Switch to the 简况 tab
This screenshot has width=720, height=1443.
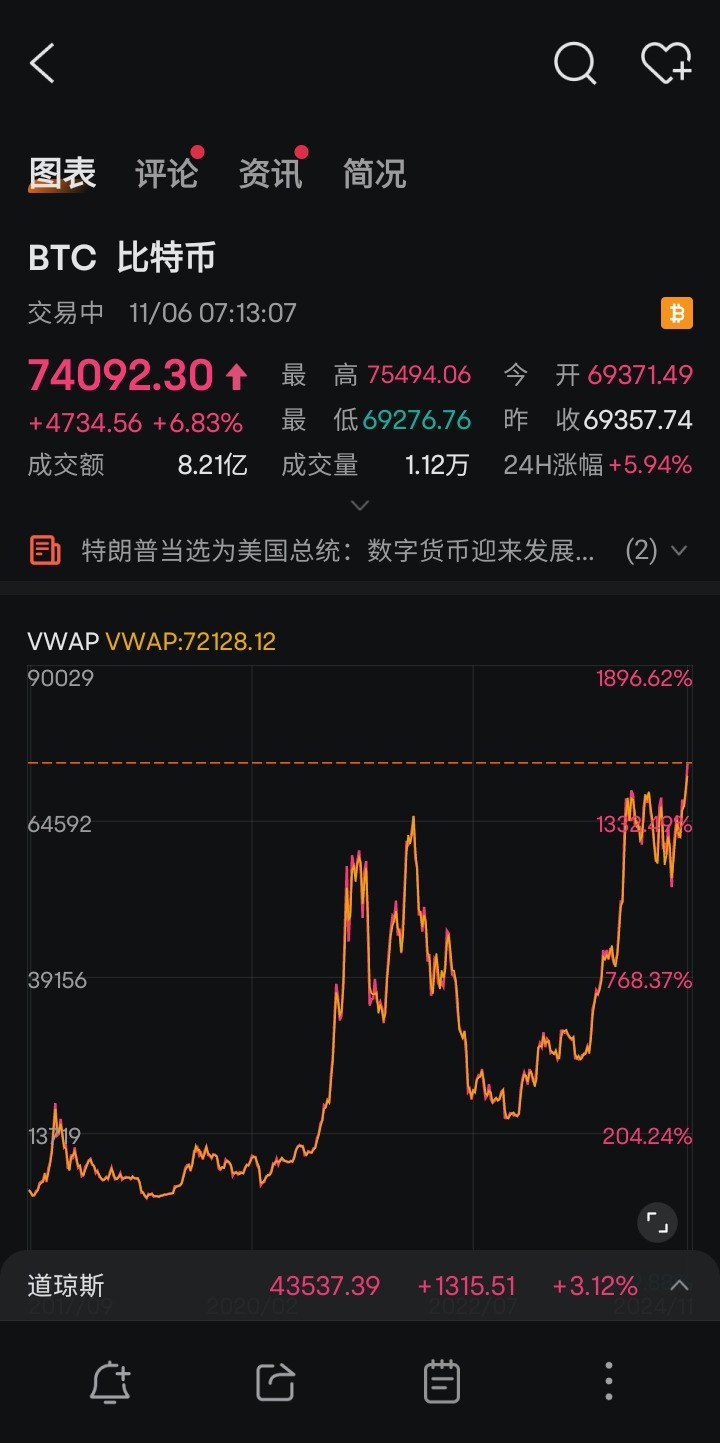point(374,174)
